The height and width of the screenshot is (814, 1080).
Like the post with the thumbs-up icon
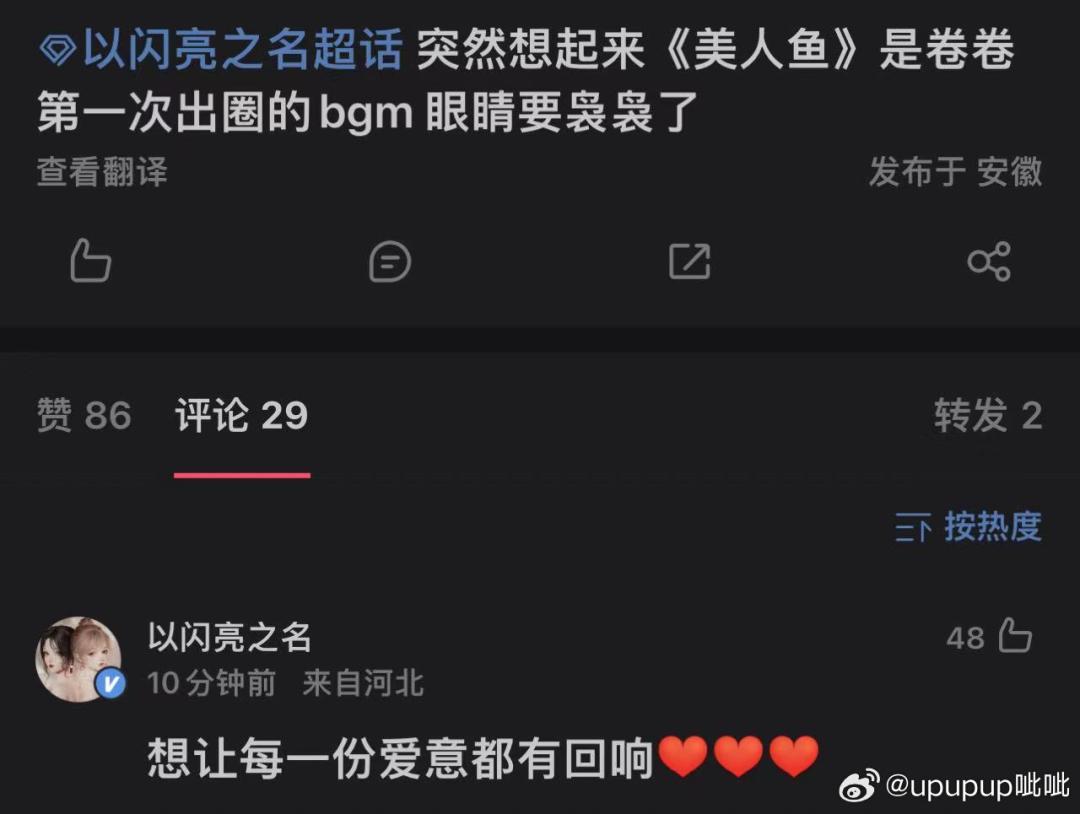click(90, 262)
